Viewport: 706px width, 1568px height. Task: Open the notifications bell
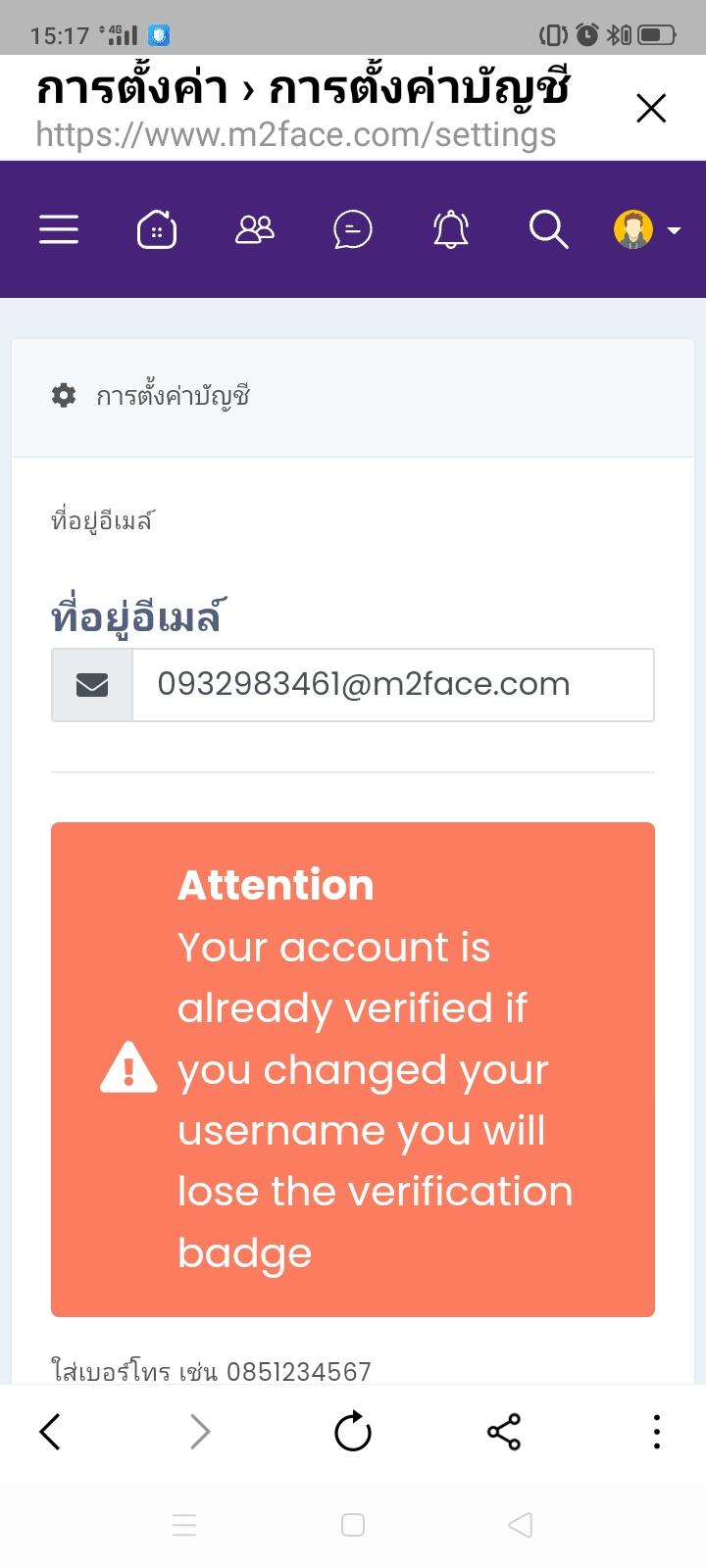pyautogui.click(x=451, y=230)
